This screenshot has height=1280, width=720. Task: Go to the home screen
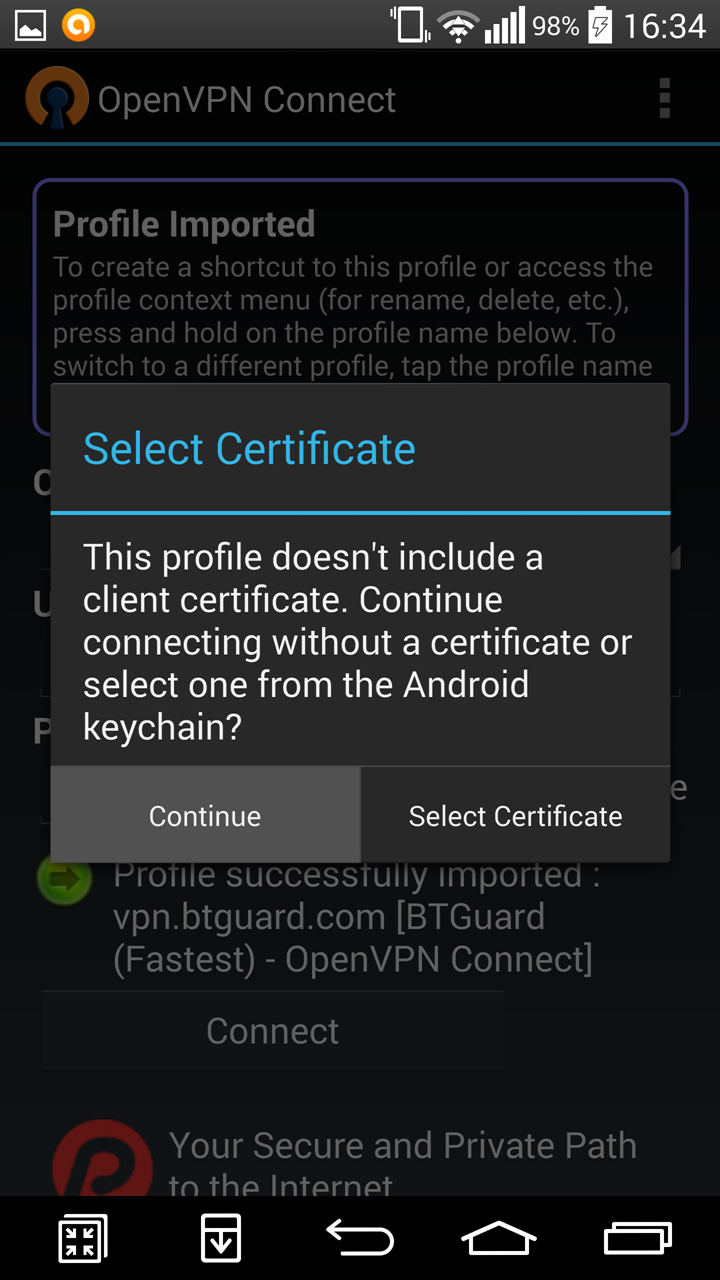click(498, 1239)
